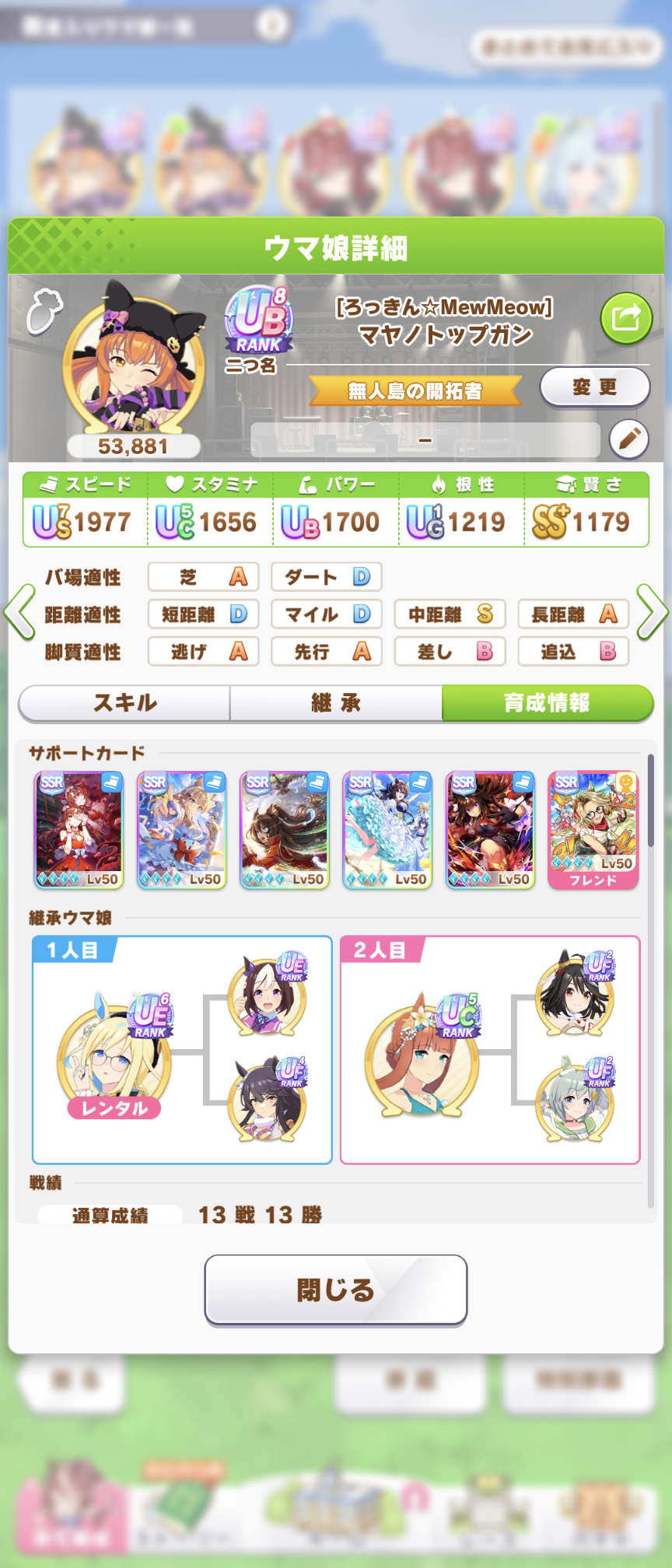
Task: Share this Uma Musume's details
Action: click(x=625, y=318)
